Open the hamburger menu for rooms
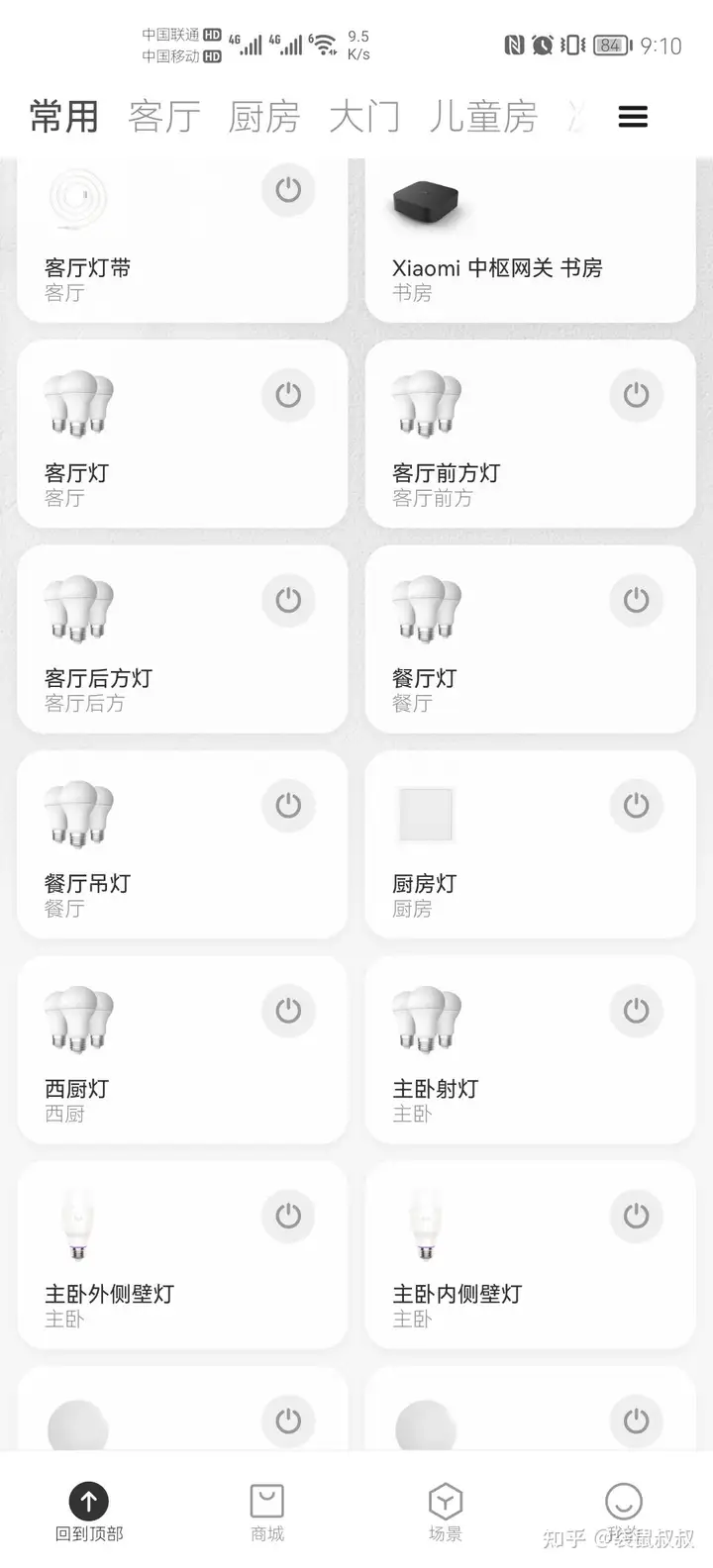 pyautogui.click(x=633, y=117)
